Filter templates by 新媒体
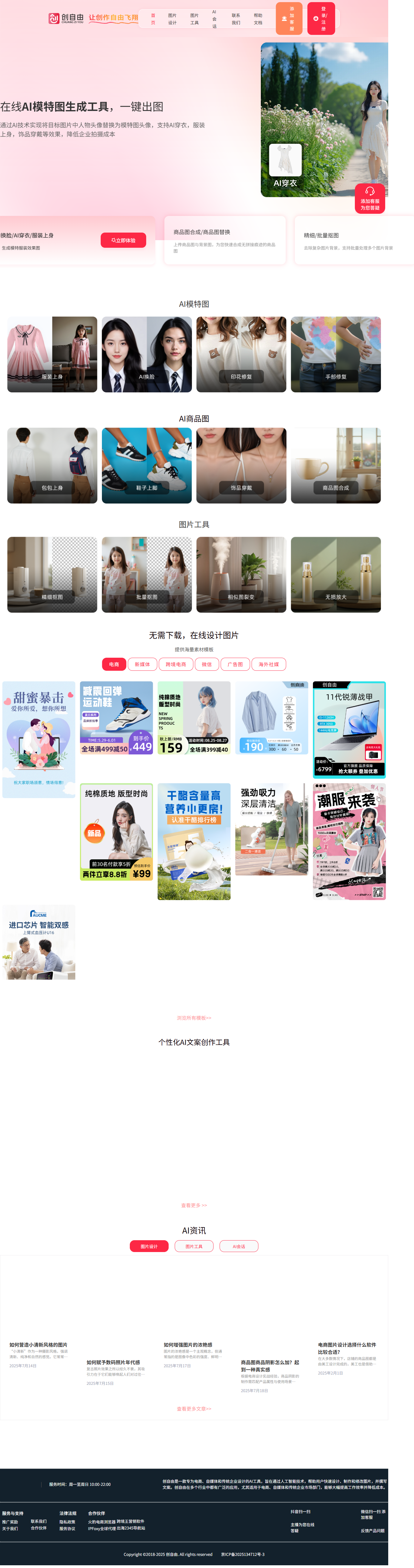The height and width of the screenshot is (1568, 414). (x=143, y=664)
